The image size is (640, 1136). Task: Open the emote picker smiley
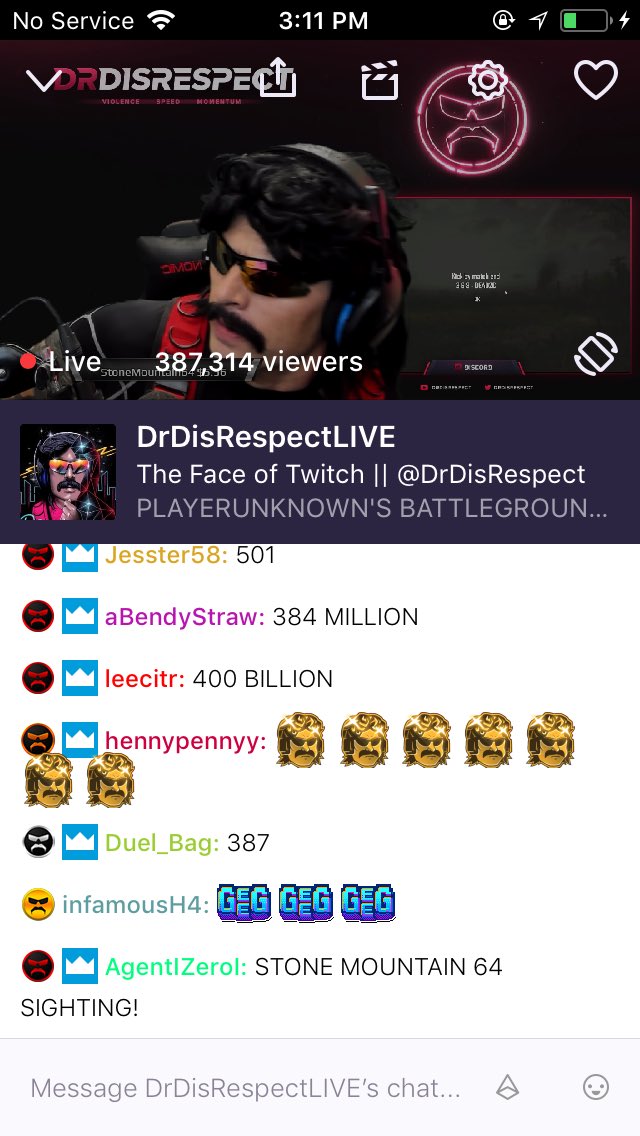pyautogui.click(x=596, y=1088)
